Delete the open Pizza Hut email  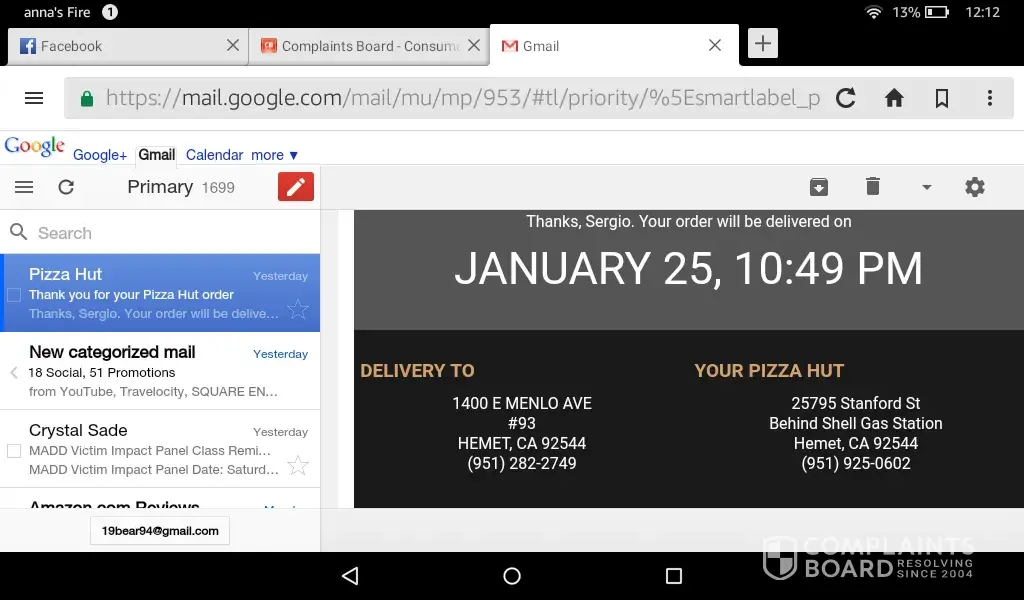873,187
